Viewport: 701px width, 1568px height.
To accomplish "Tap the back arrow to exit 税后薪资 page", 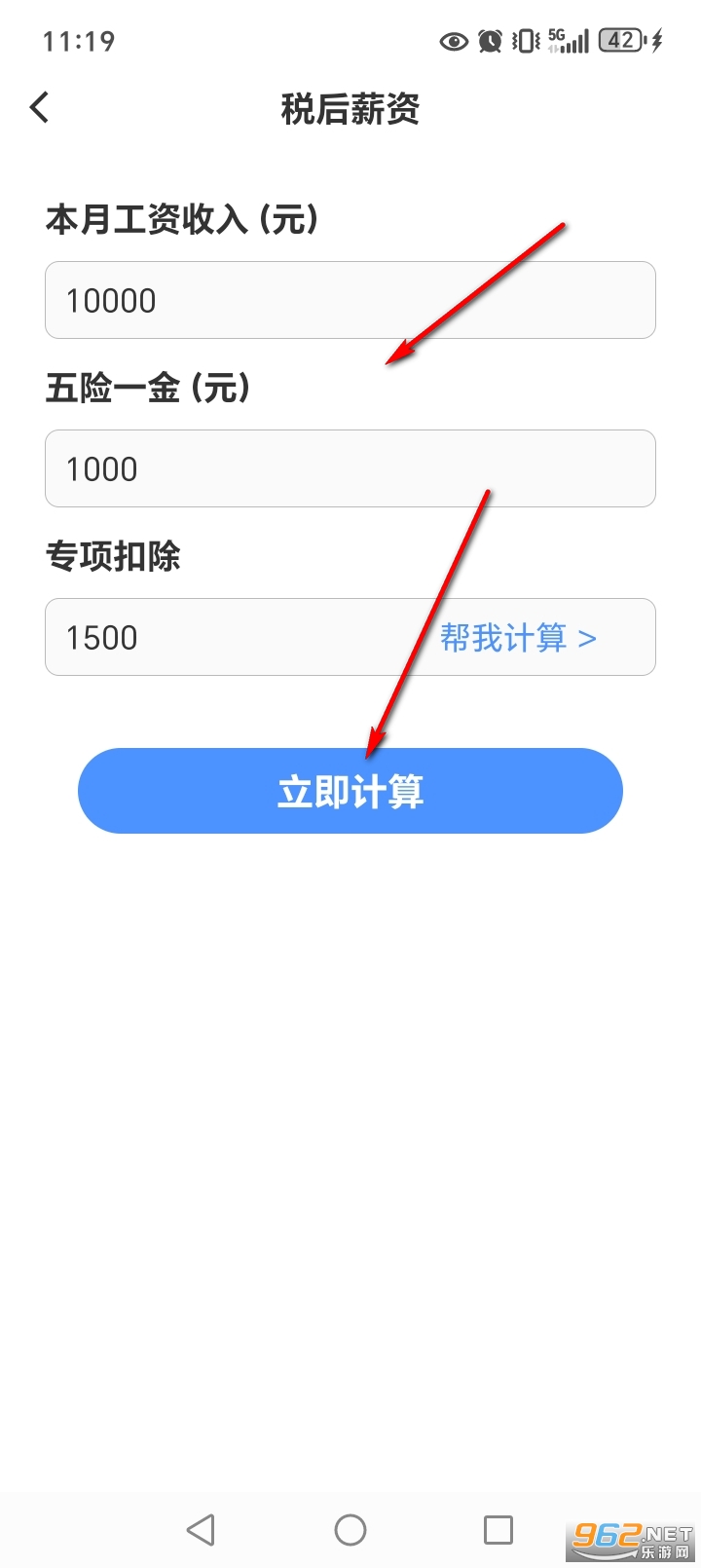I will click(x=39, y=107).
